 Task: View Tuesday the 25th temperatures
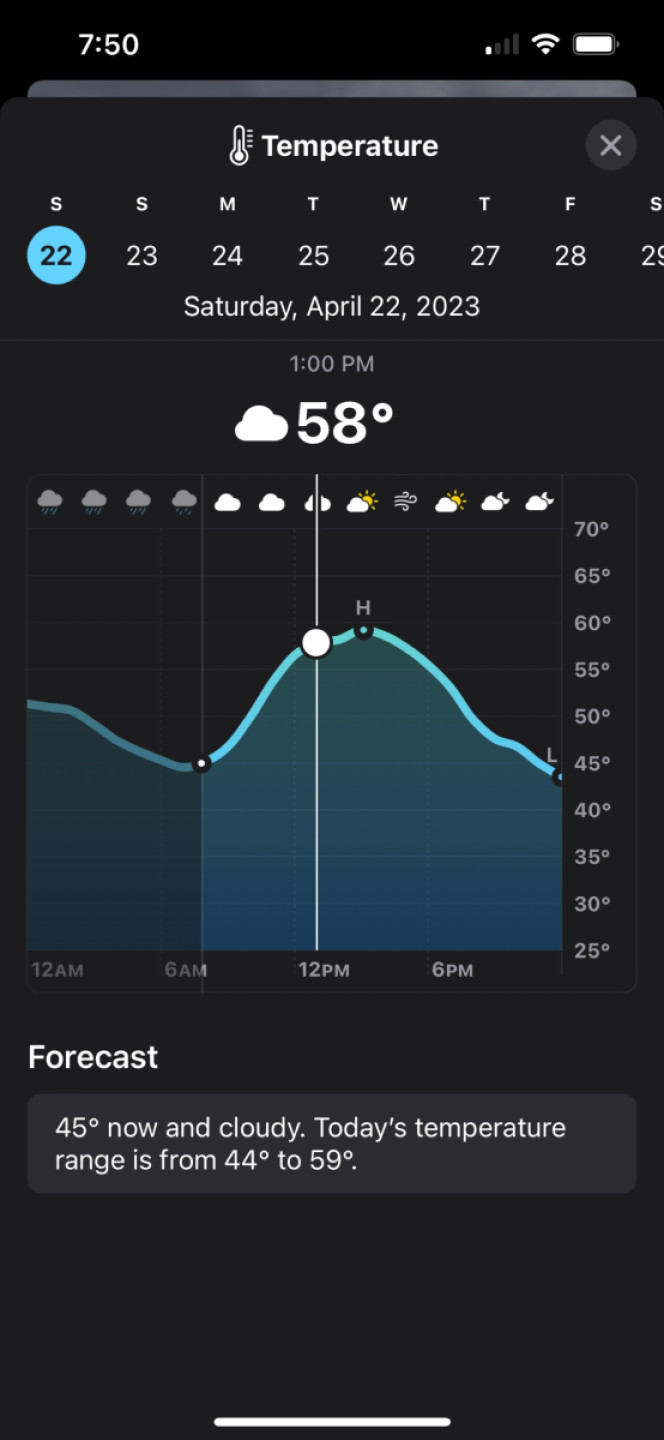tap(313, 255)
